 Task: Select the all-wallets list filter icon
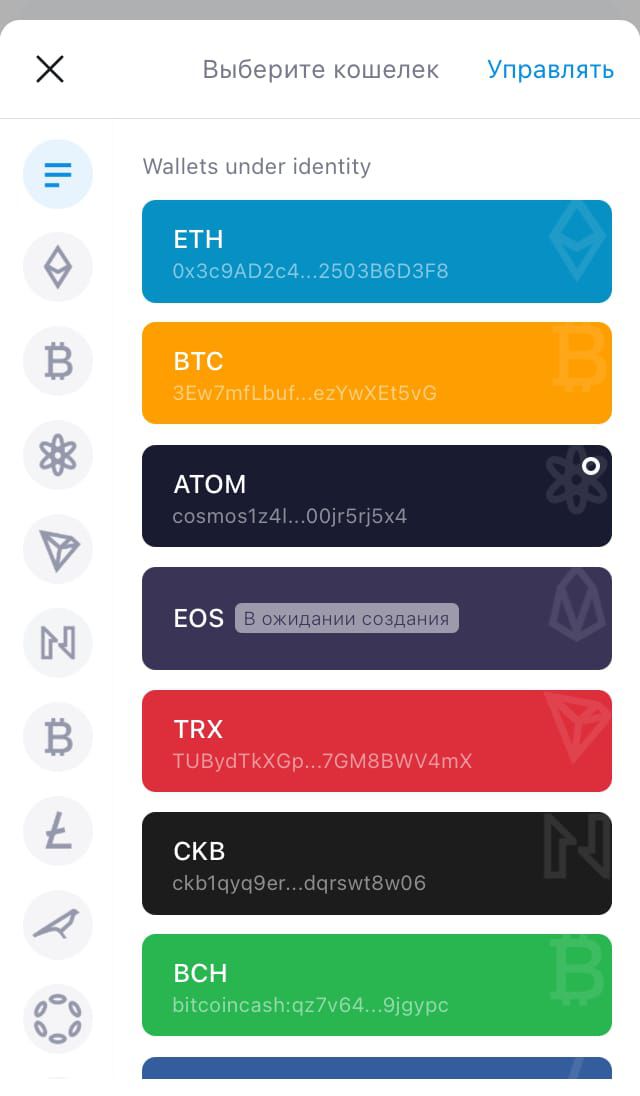[58, 174]
